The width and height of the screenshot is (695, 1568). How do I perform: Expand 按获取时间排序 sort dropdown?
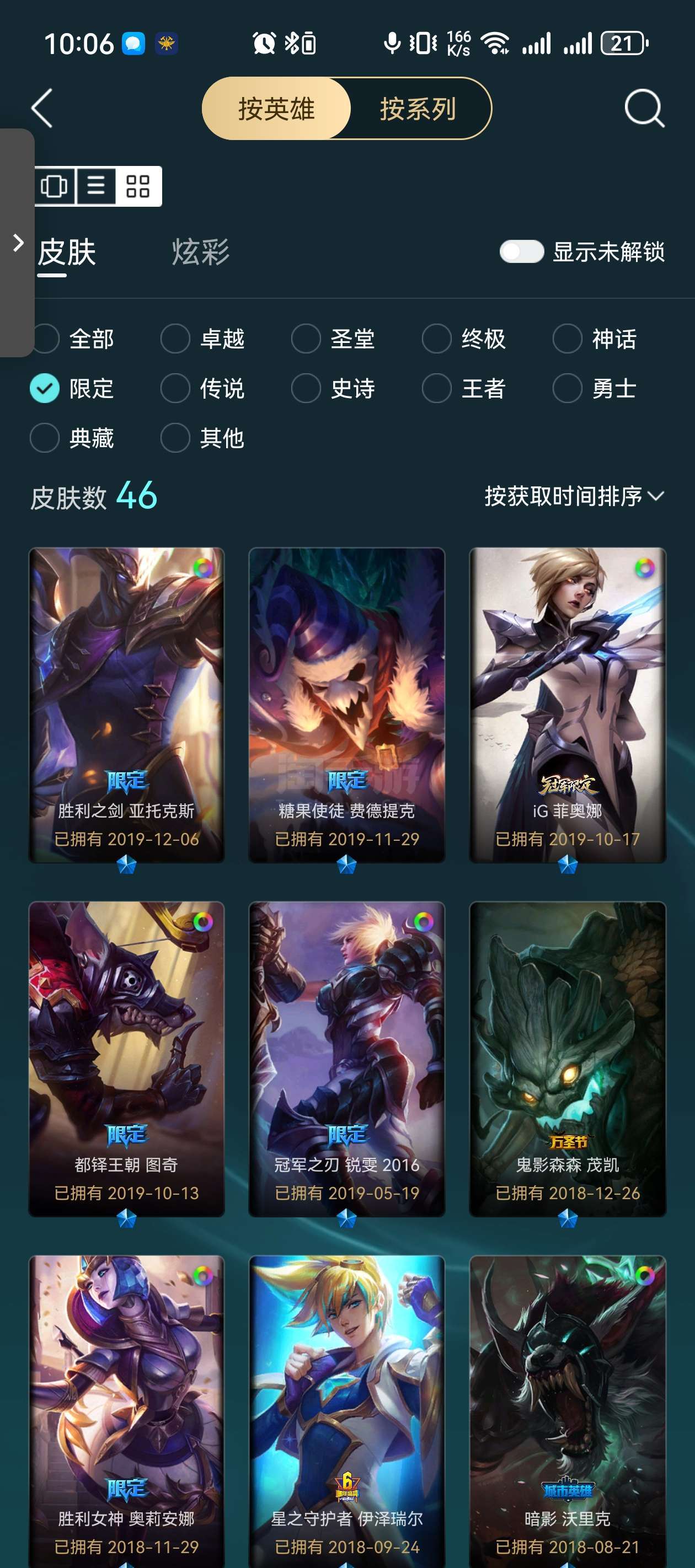coord(574,496)
